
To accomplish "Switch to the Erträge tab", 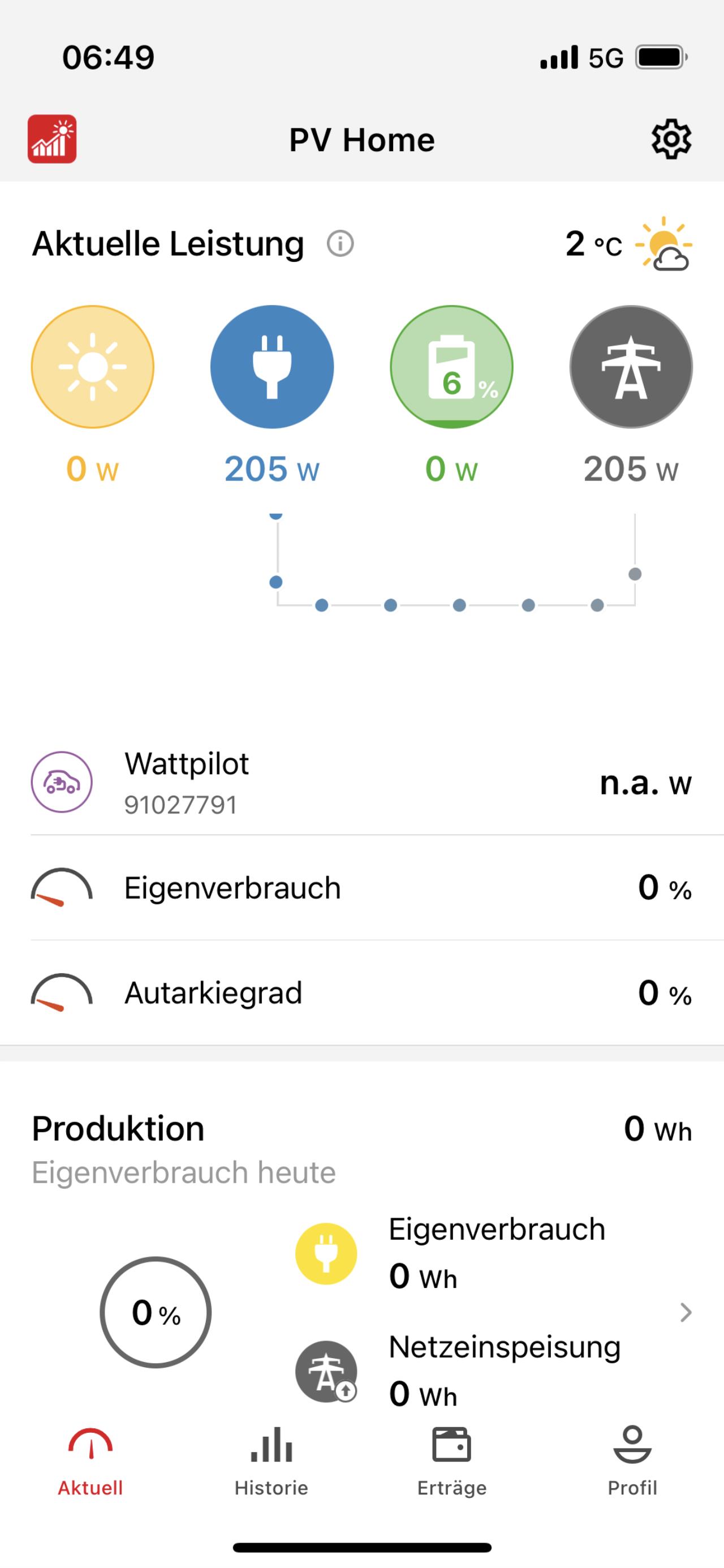I will pyautogui.click(x=451, y=1461).
